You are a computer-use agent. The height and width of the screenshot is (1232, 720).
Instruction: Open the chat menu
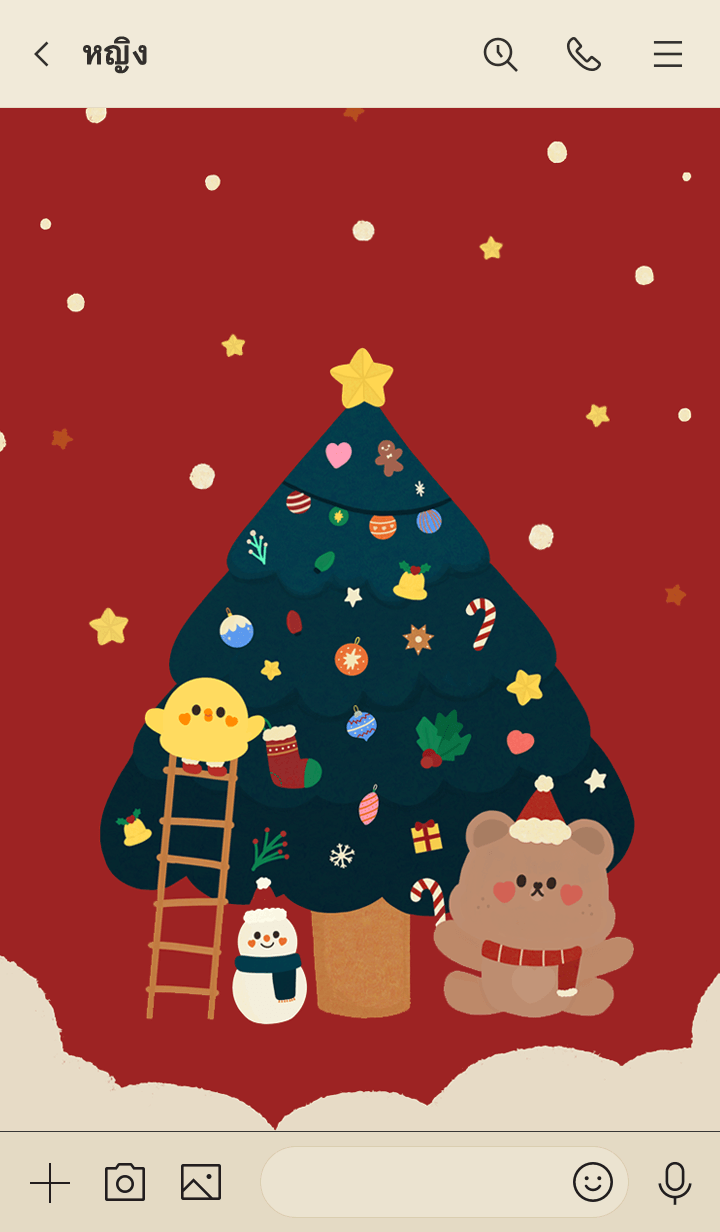pyautogui.click(x=668, y=54)
